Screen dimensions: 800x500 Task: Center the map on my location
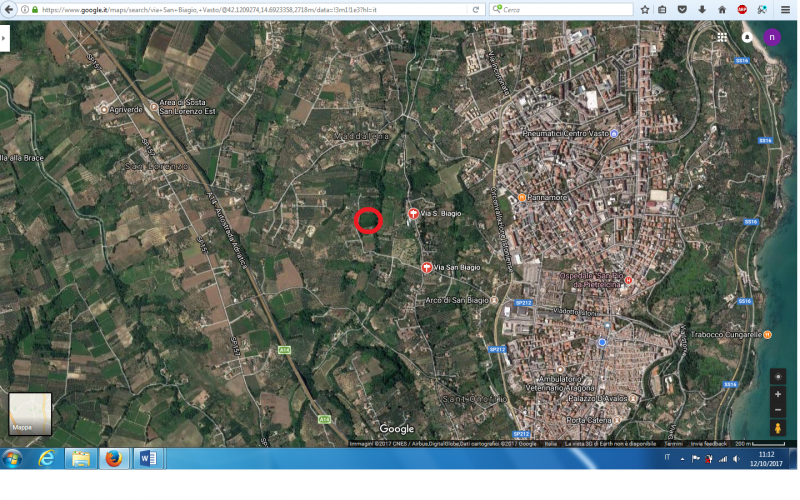point(778,375)
